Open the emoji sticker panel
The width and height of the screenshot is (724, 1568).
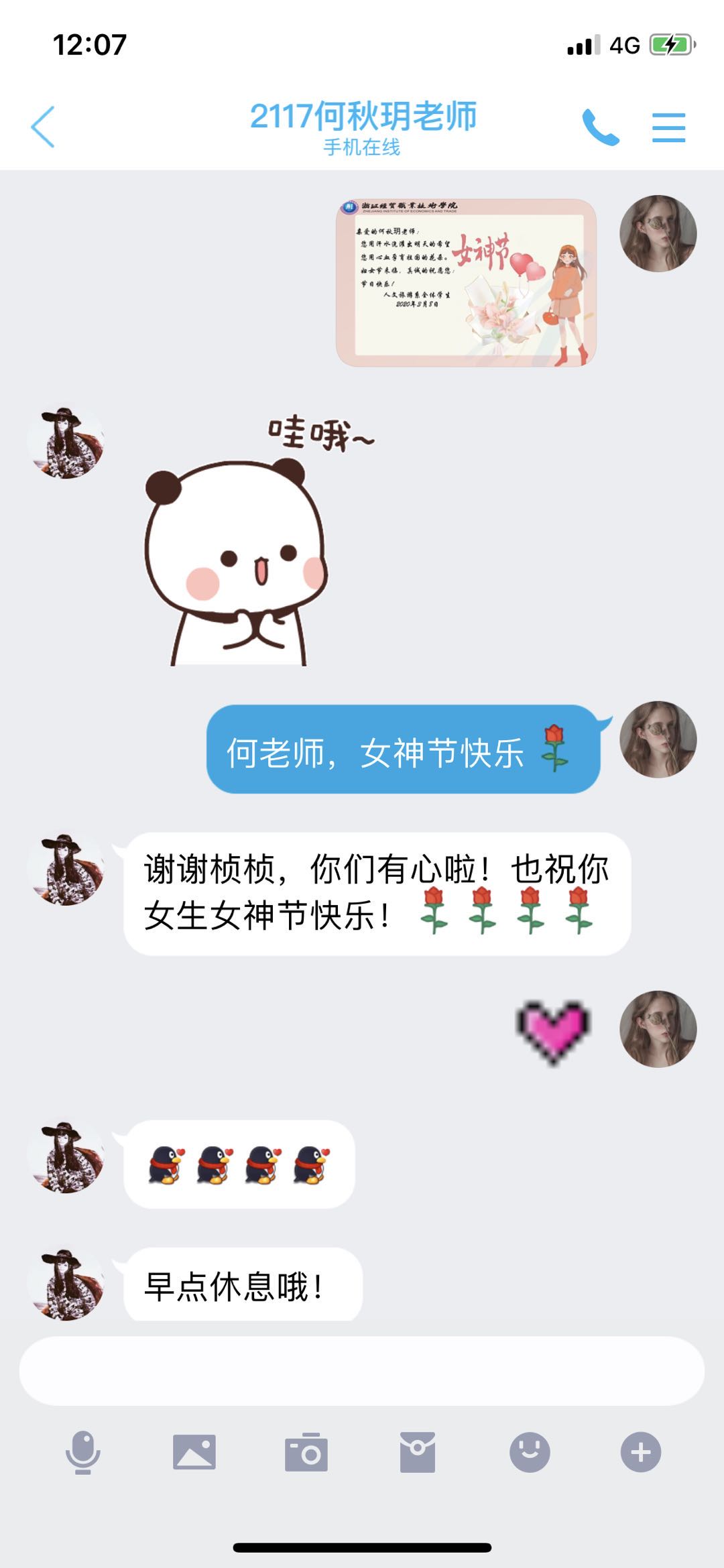pyautogui.click(x=530, y=1452)
